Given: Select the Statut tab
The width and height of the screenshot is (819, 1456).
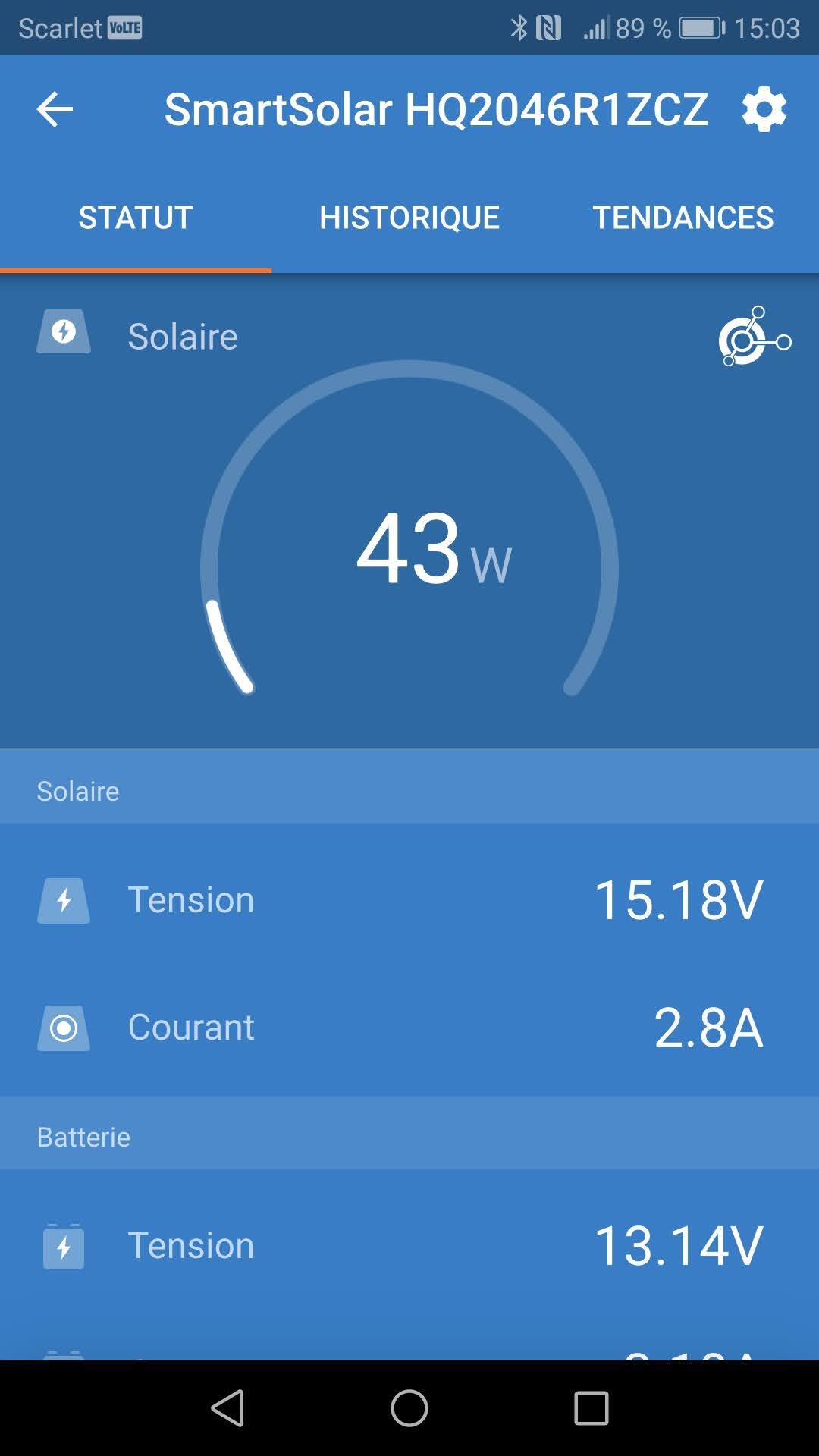Looking at the screenshot, I should (x=136, y=218).
